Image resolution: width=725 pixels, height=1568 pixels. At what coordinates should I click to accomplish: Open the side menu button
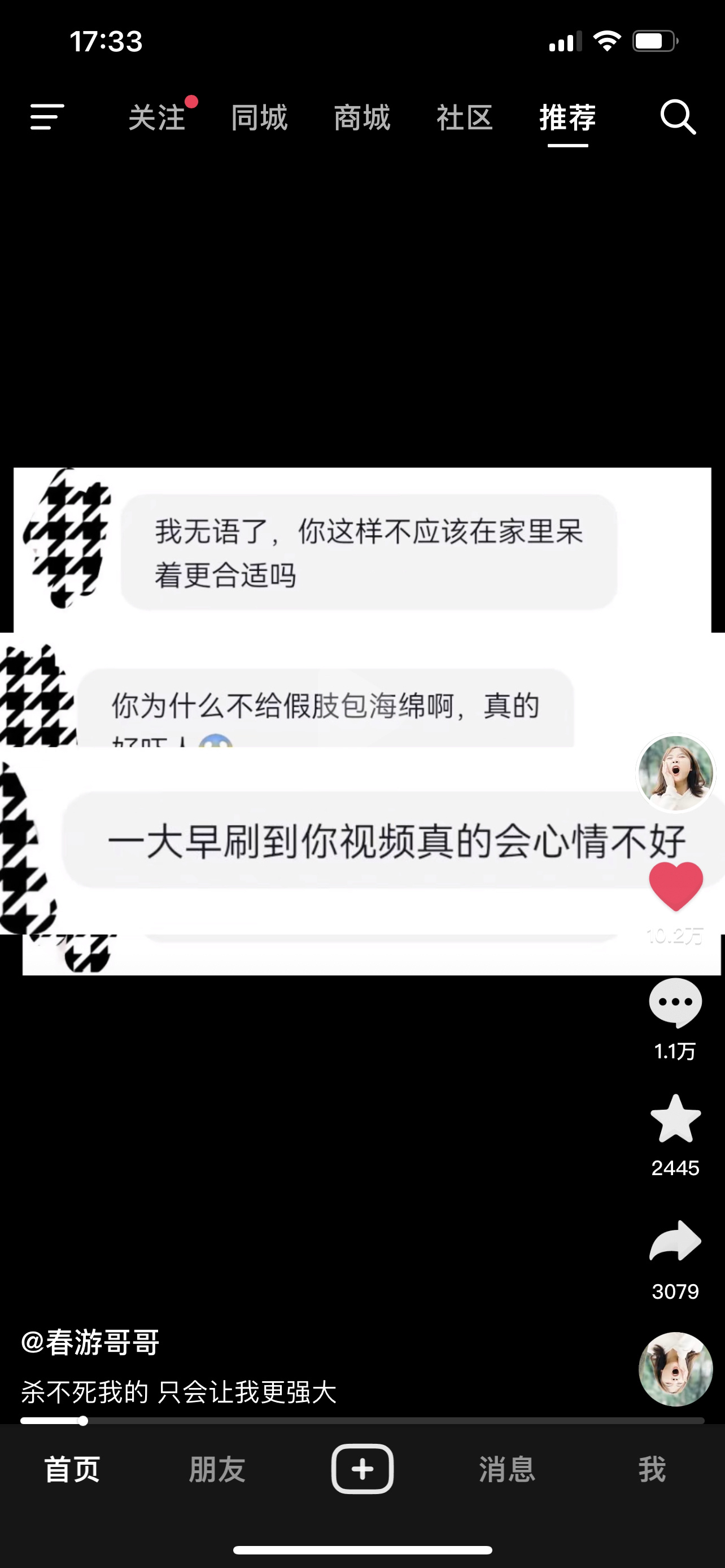click(x=47, y=117)
